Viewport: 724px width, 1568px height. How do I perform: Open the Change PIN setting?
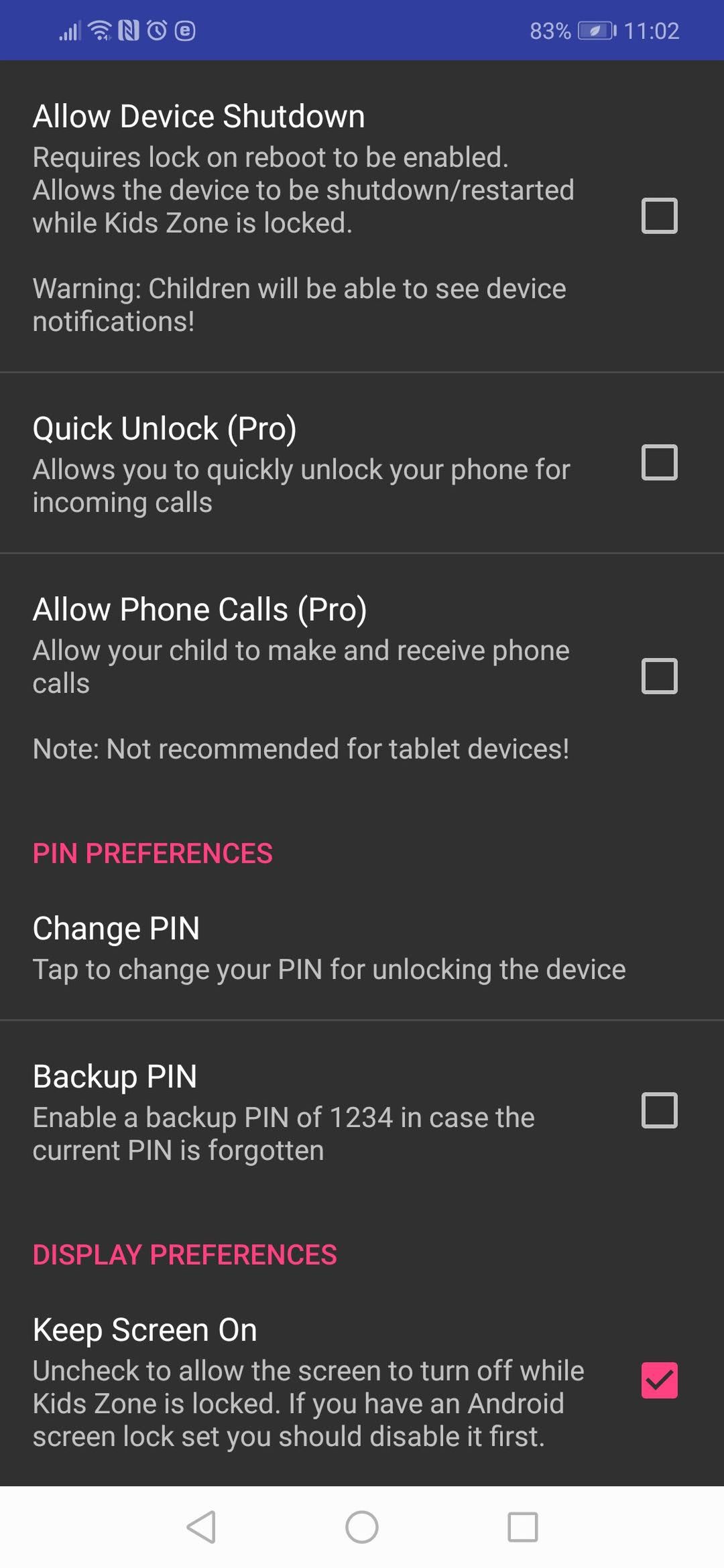point(362,949)
